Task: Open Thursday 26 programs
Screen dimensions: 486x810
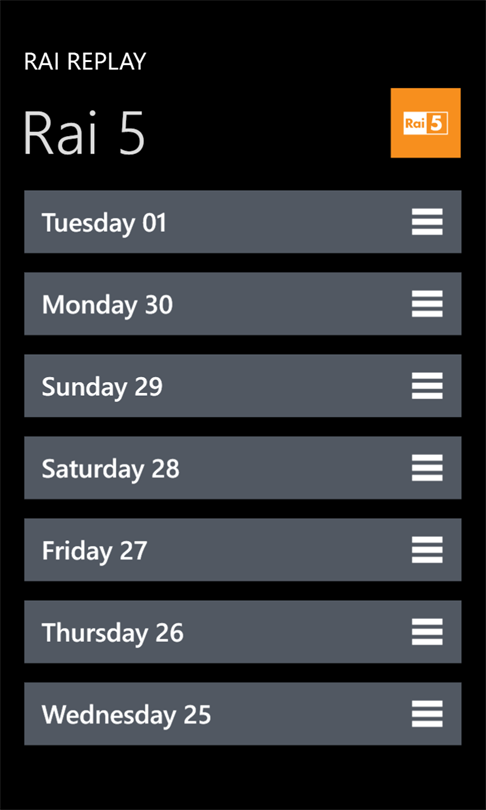Action: [x=243, y=632]
